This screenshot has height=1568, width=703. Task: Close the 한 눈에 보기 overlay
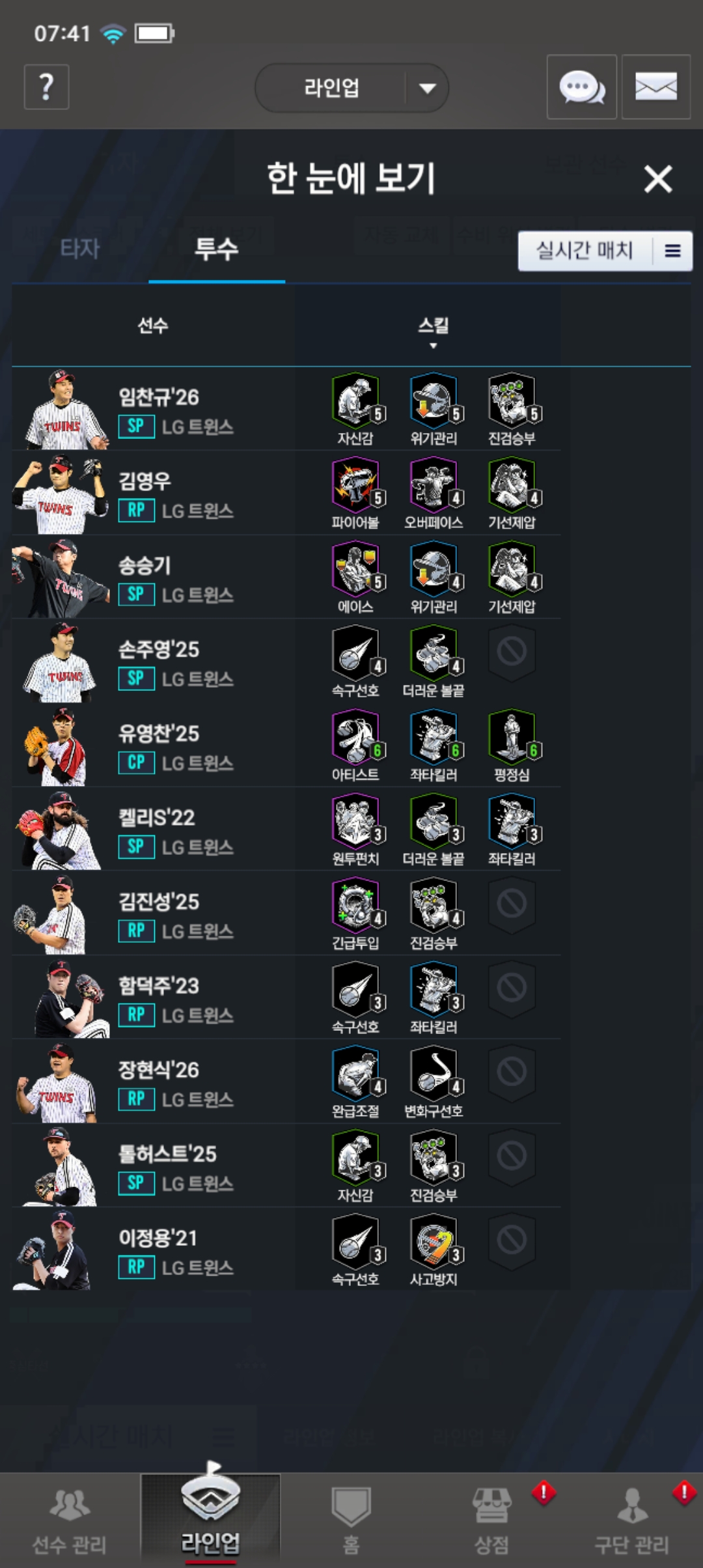[x=657, y=178]
